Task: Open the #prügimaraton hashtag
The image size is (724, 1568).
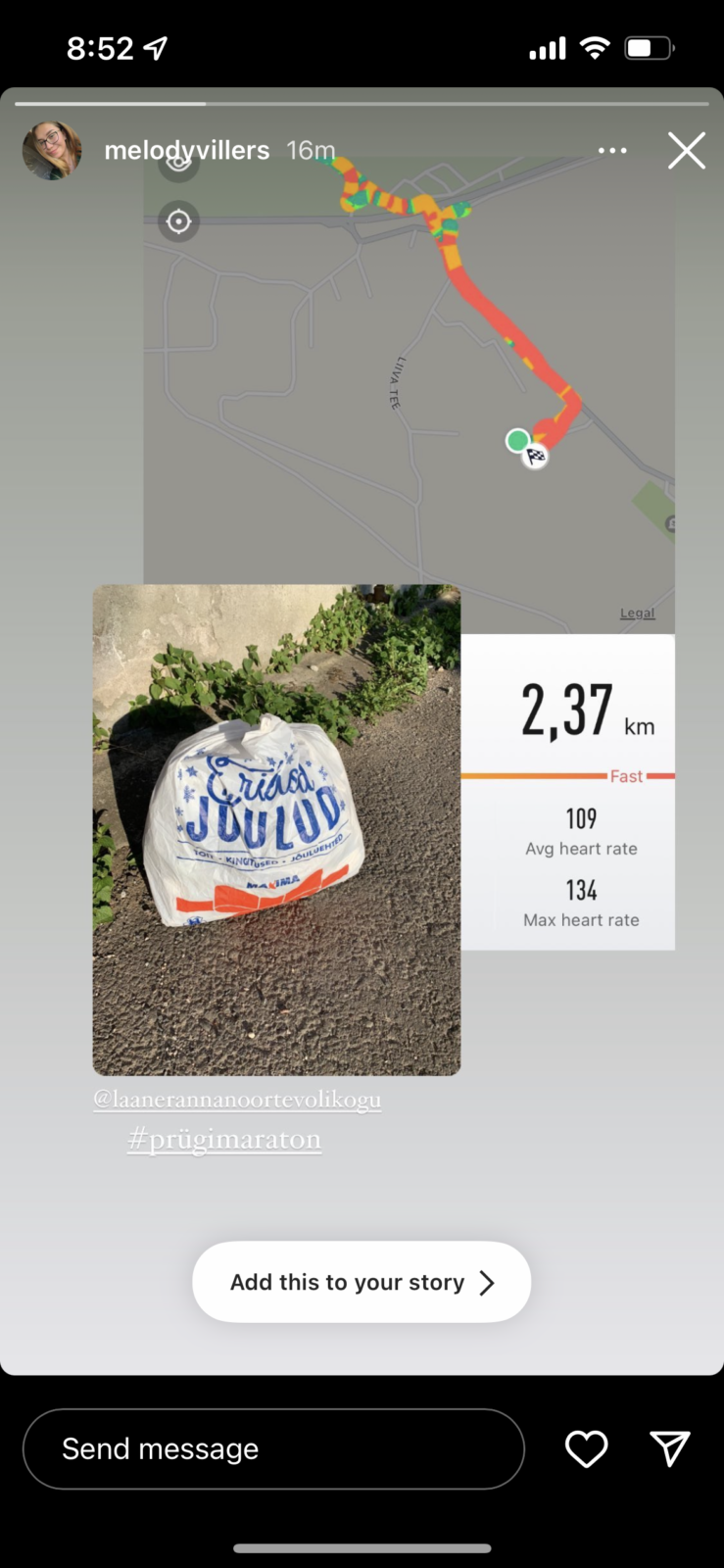Action: pyautogui.click(x=224, y=1140)
